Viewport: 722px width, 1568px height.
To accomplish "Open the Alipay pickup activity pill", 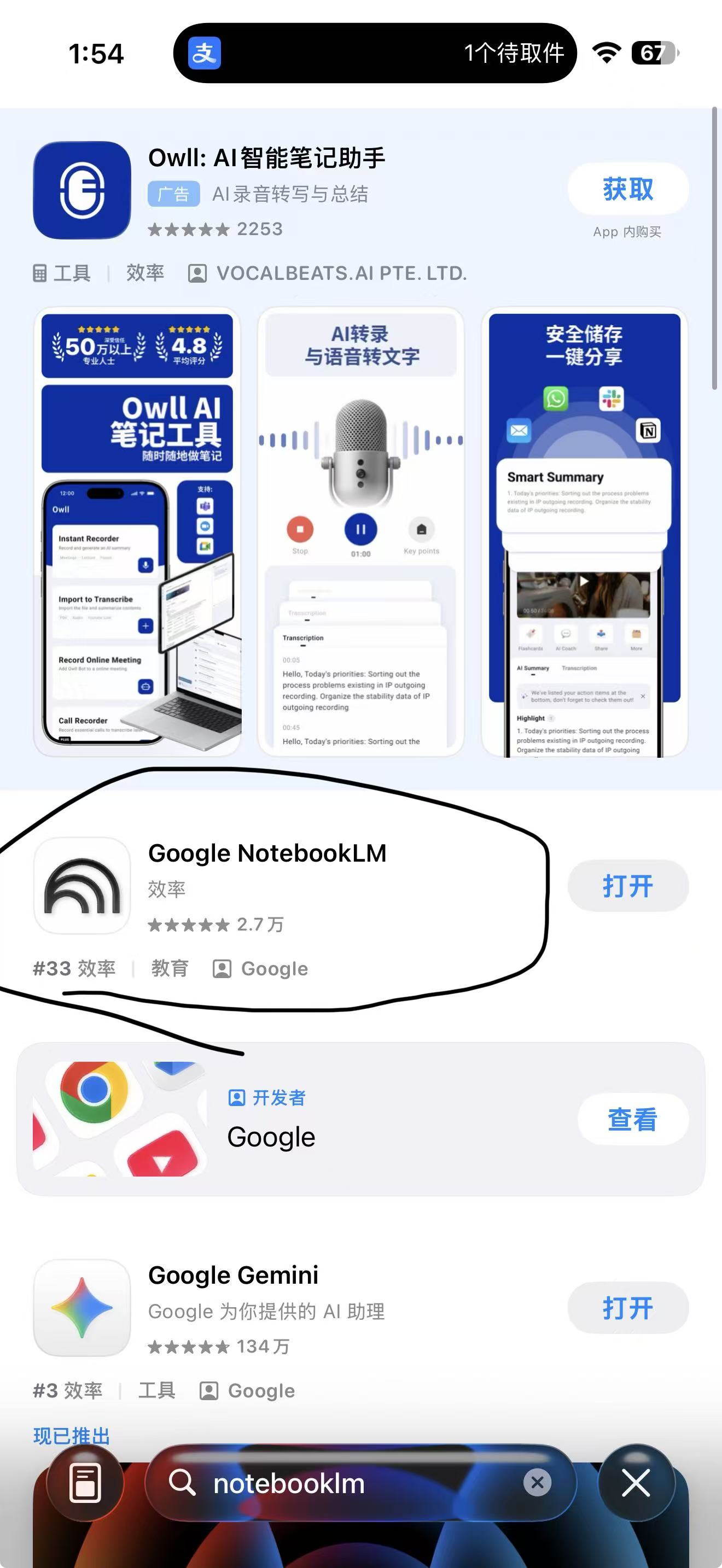I will (374, 53).
